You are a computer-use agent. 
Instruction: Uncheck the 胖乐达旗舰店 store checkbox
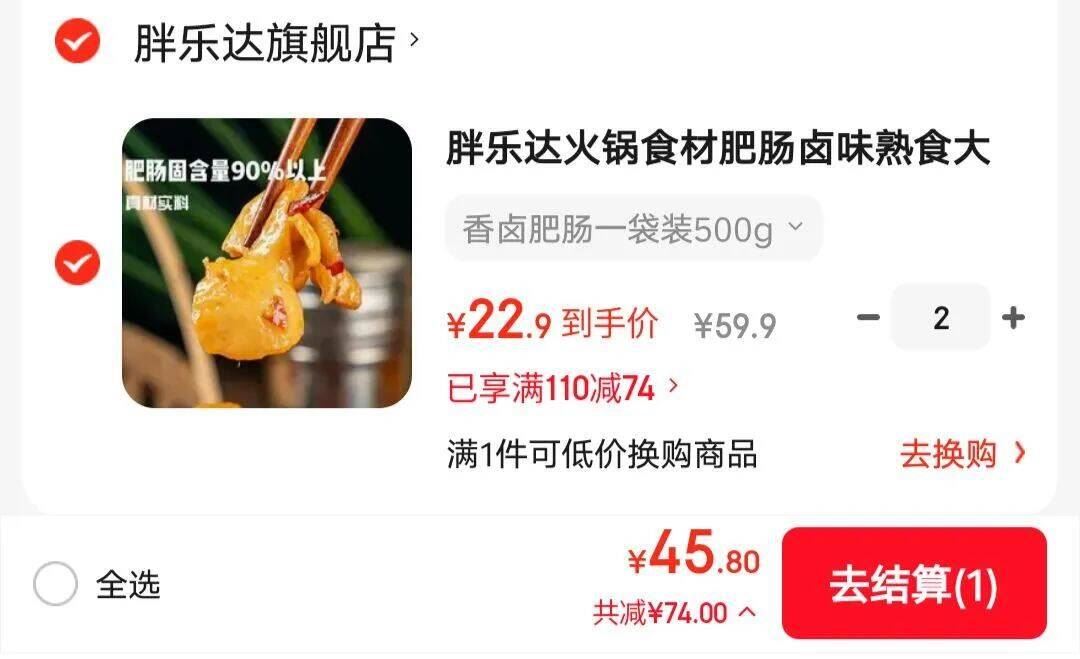click(77, 42)
